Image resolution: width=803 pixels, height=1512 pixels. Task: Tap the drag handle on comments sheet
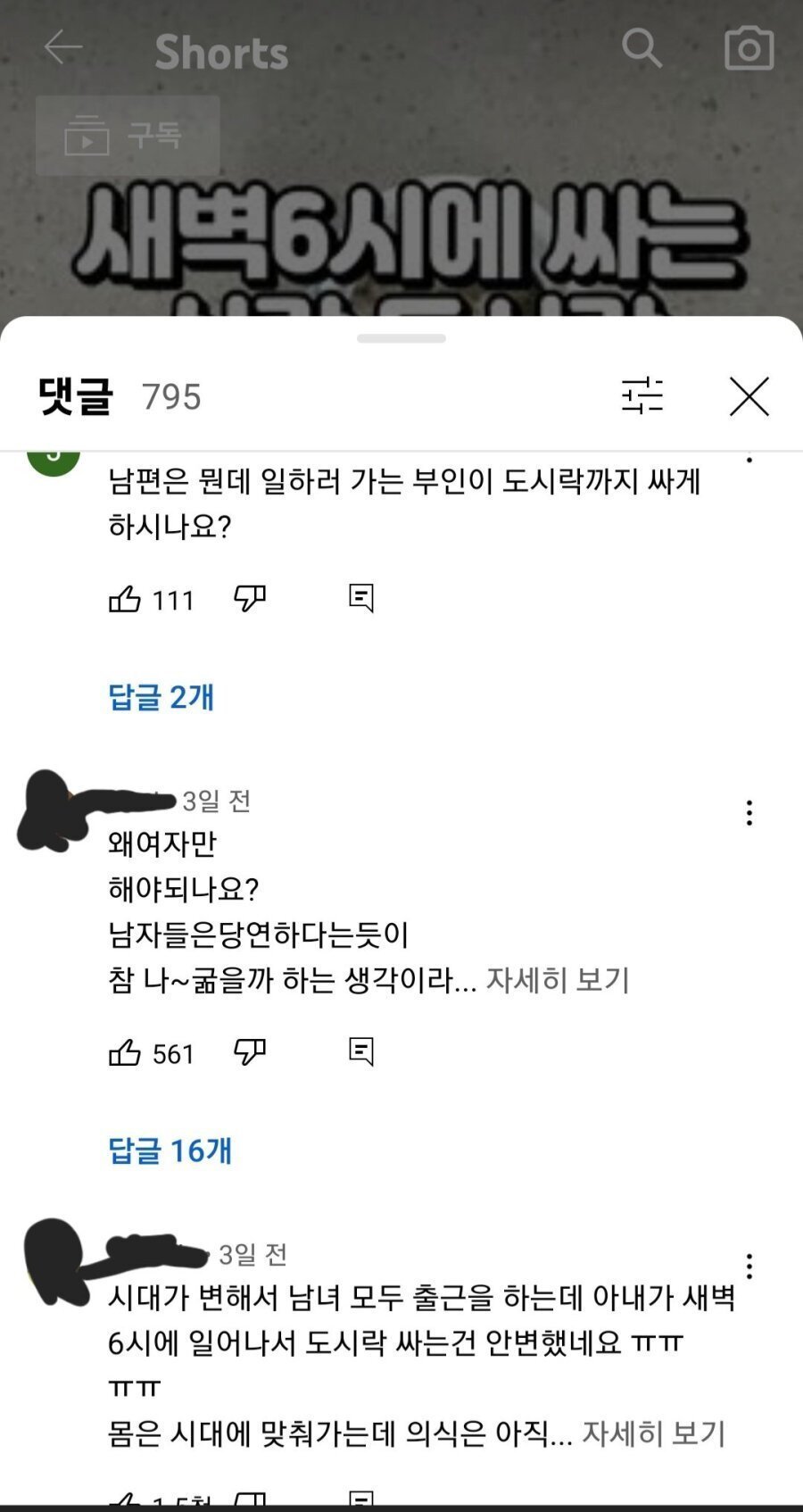(401, 338)
